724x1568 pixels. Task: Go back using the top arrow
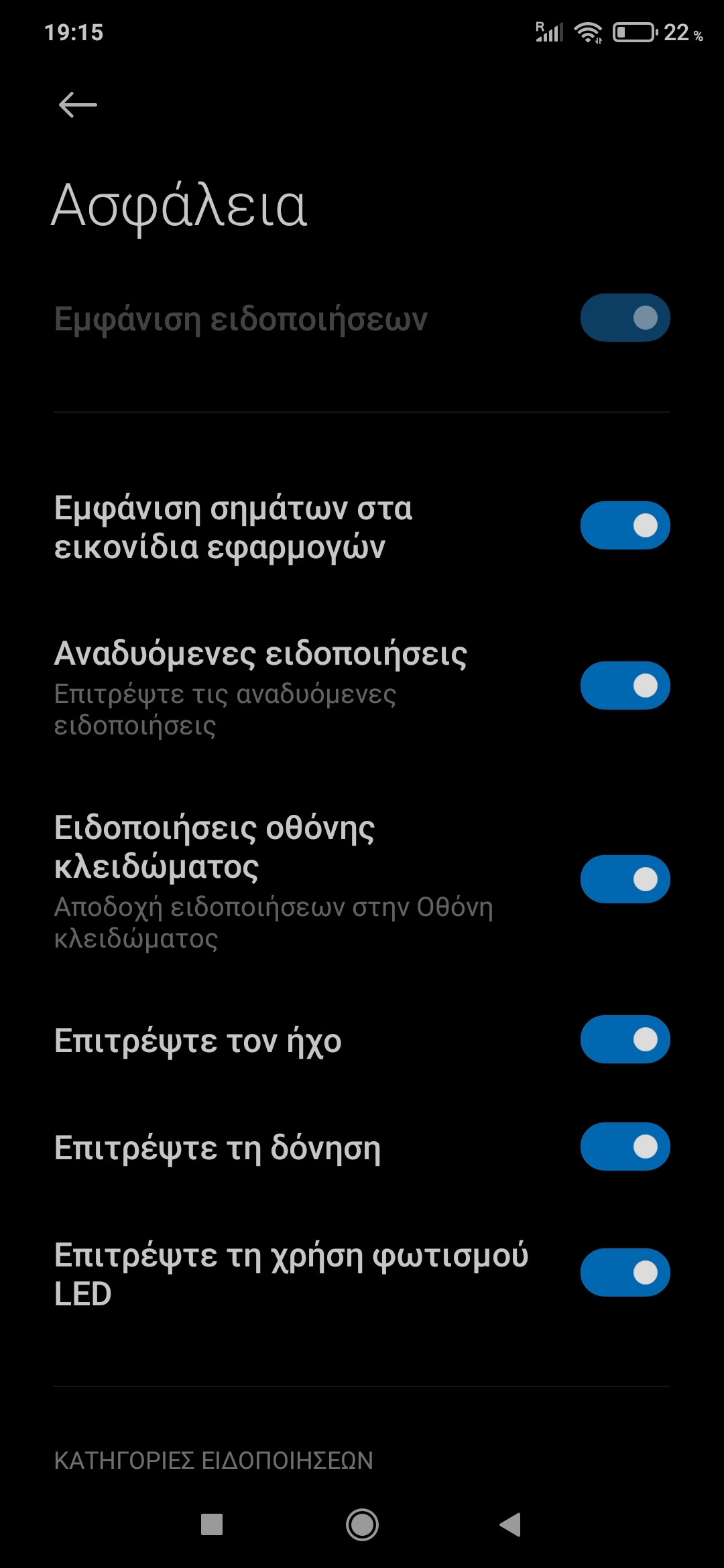78,105
